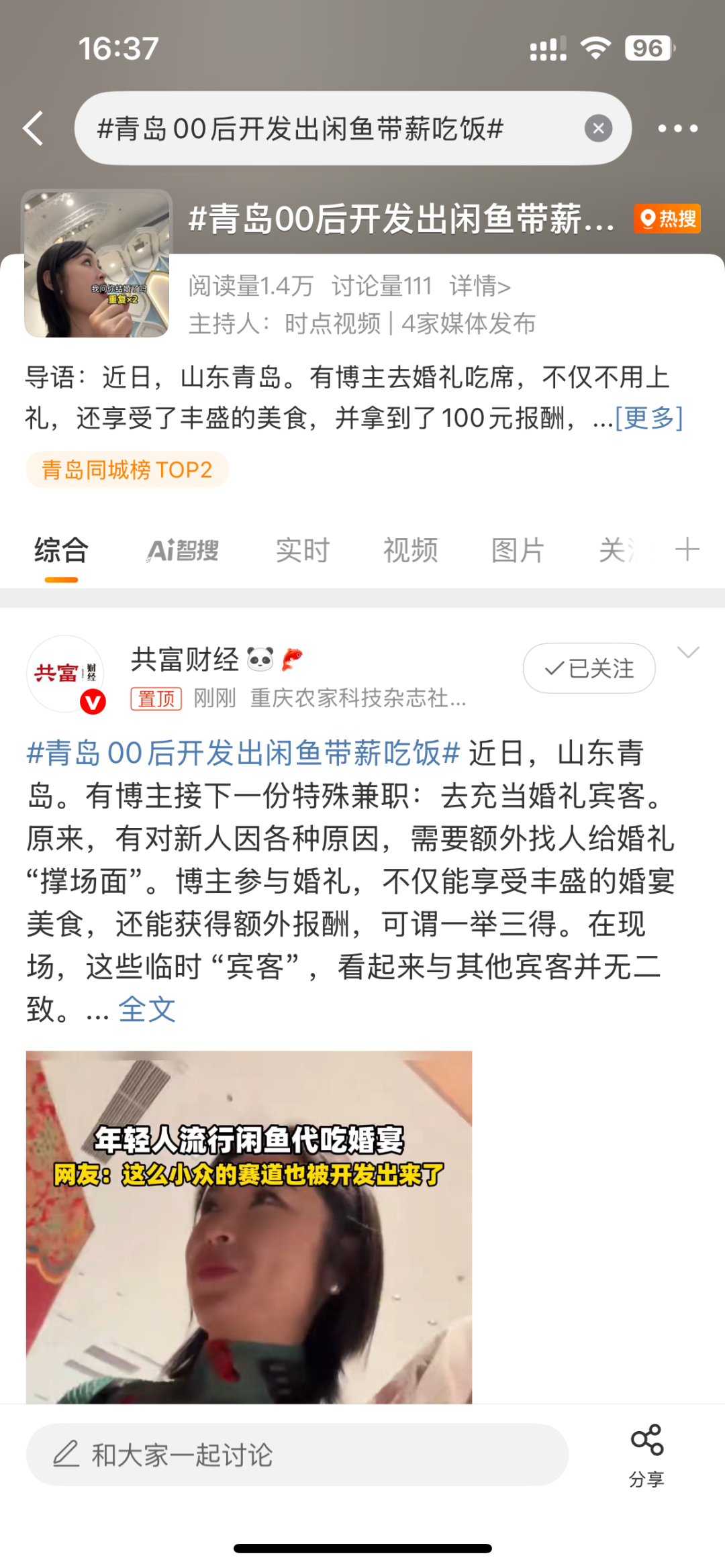The image size is (725, 1568).
Task: Open 共富财经 profile avatar
Action: pyautogui.click(x=65, y=673)
